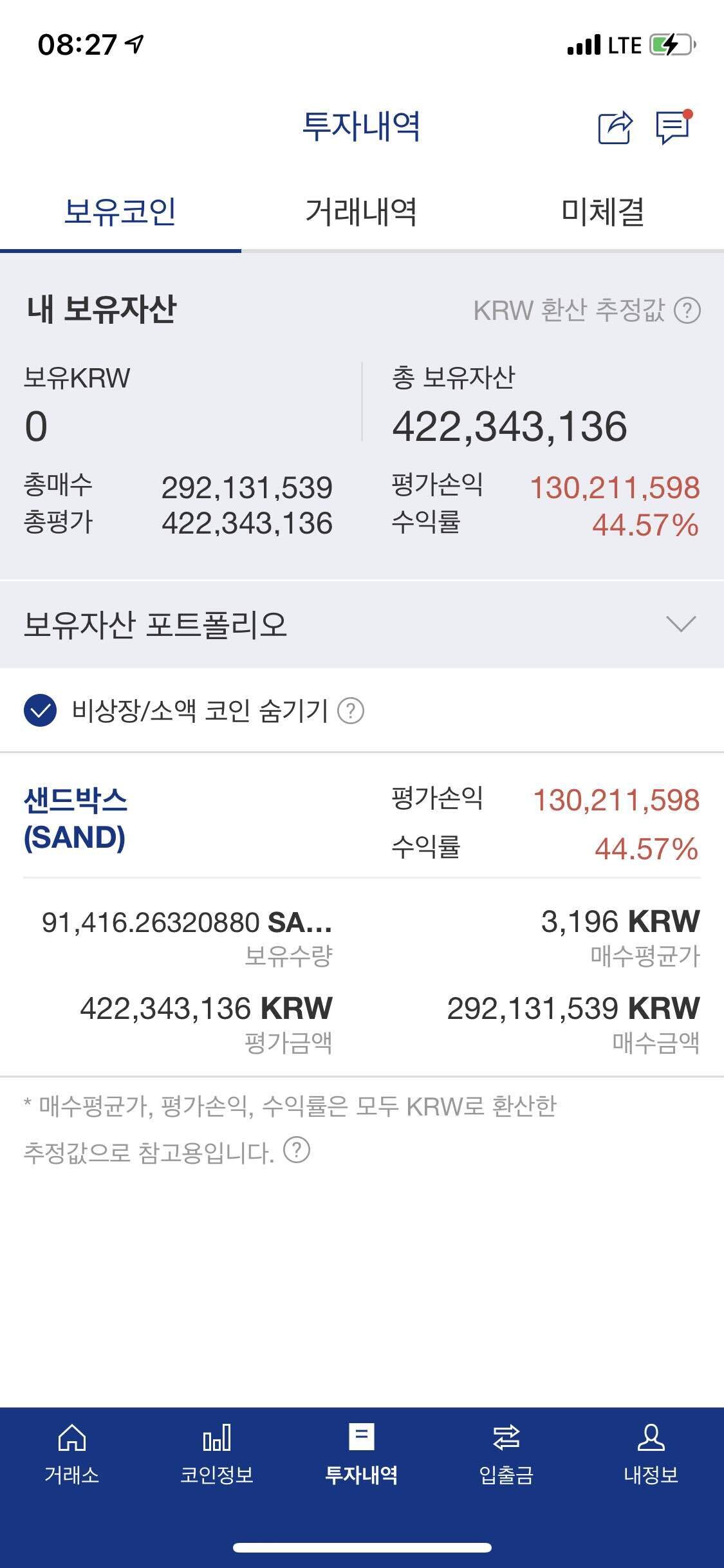Open help for KRW 환산 추정값
This screenshot has width=724, height=1568.
coord(686,312)
